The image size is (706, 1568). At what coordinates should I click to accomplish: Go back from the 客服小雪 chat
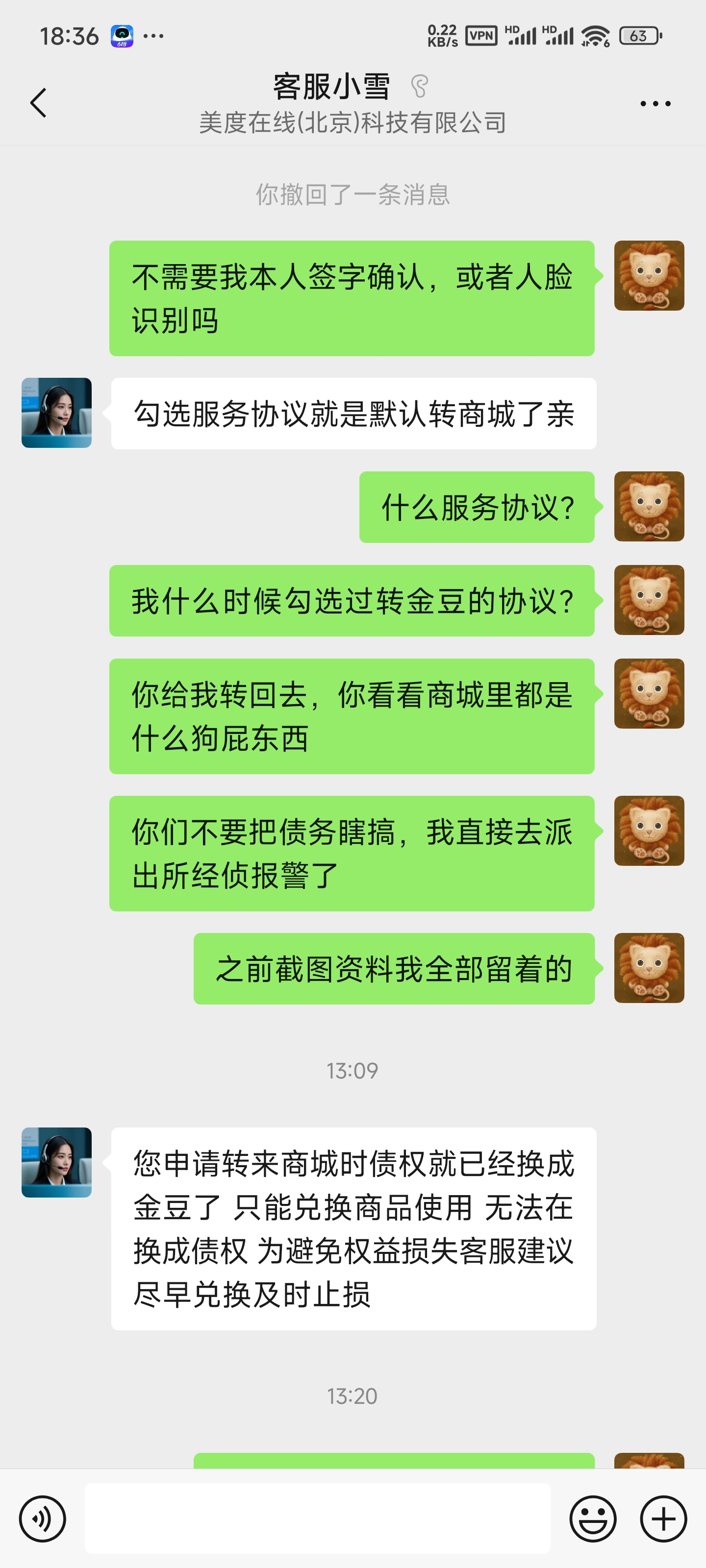point(38,103)
